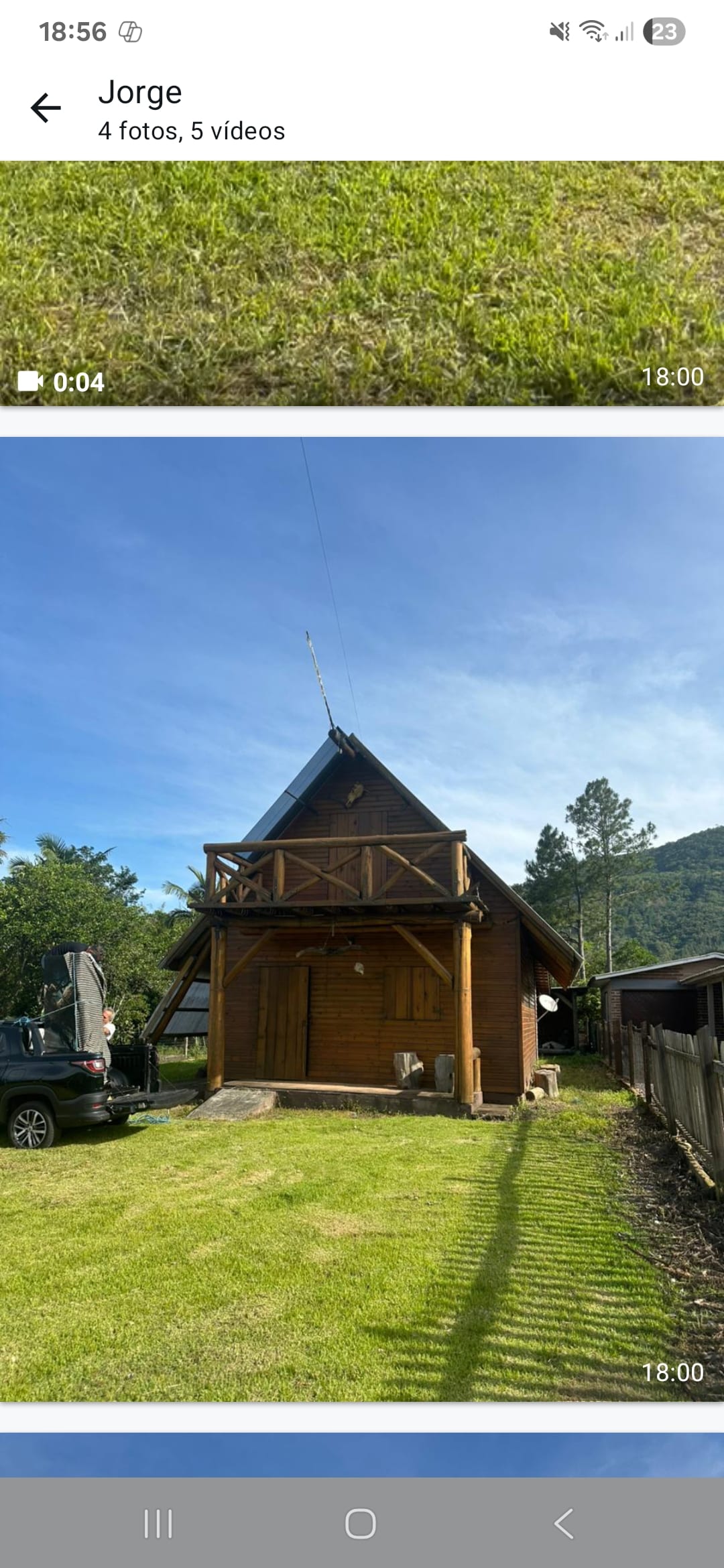This screenshot has width=724, height=1568.
Task: Open the 0:04 grass video
Action: [362, 283]
